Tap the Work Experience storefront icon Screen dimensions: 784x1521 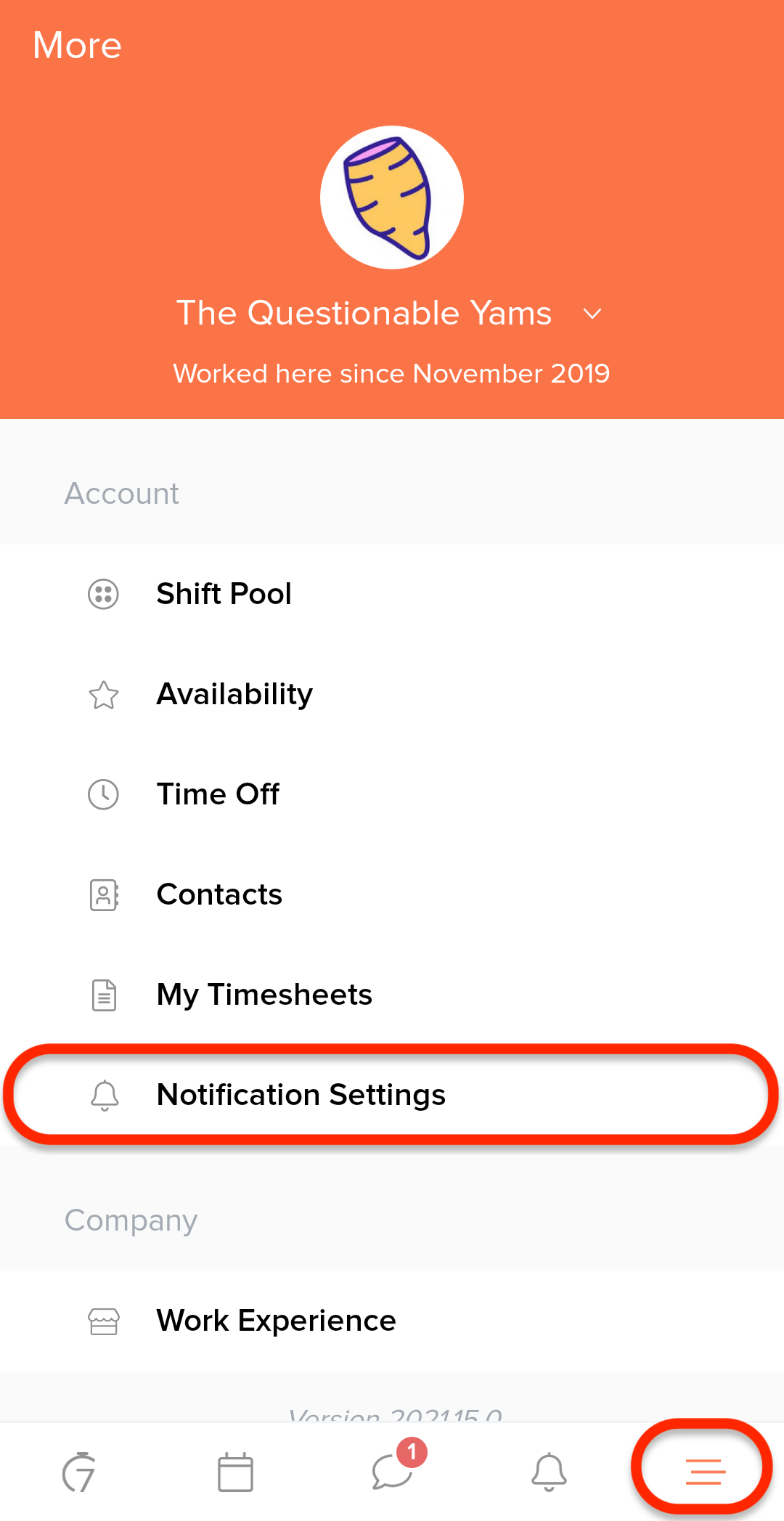[x=104, y=1321]
